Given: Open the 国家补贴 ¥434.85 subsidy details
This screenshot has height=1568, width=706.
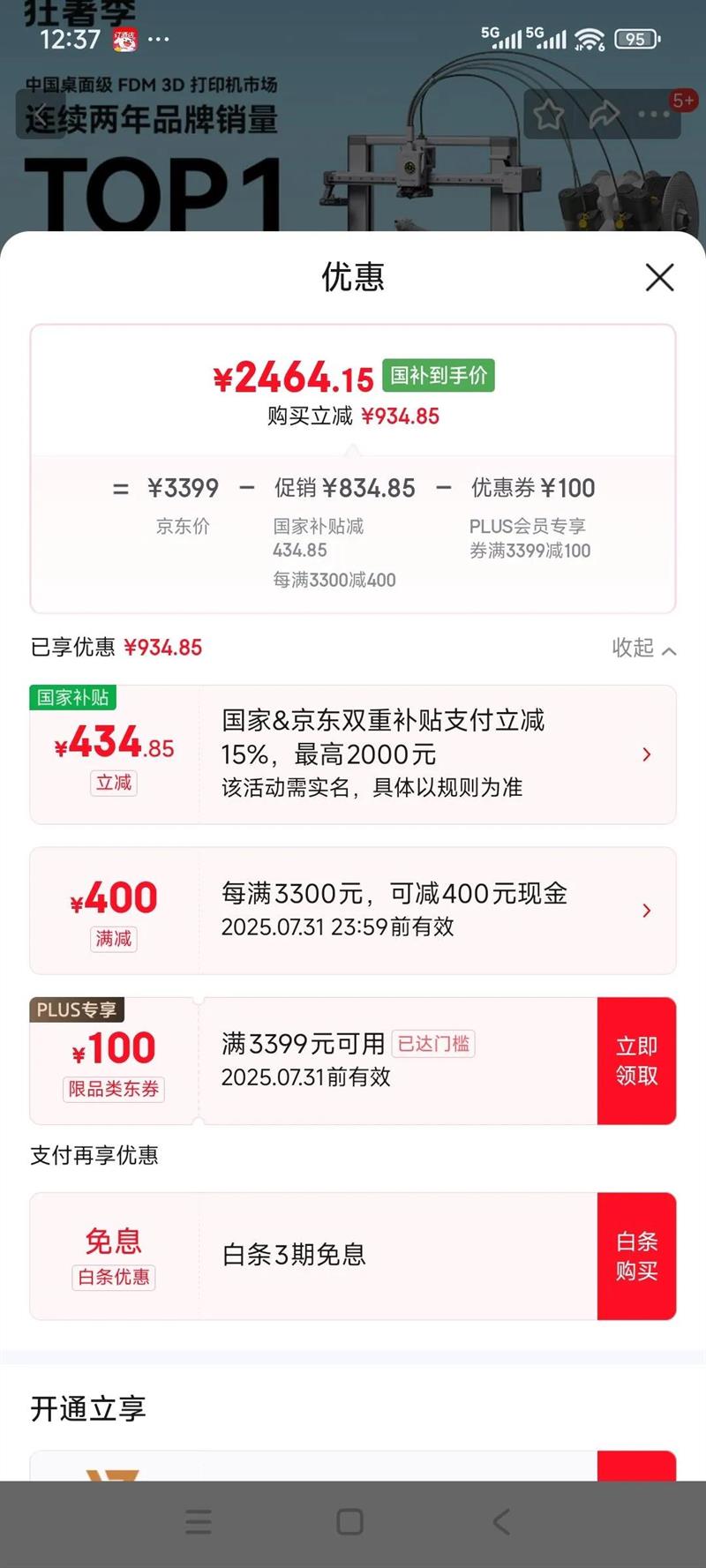Looking at the screenshot, I should pyautogui.click(x=646, y=754).
